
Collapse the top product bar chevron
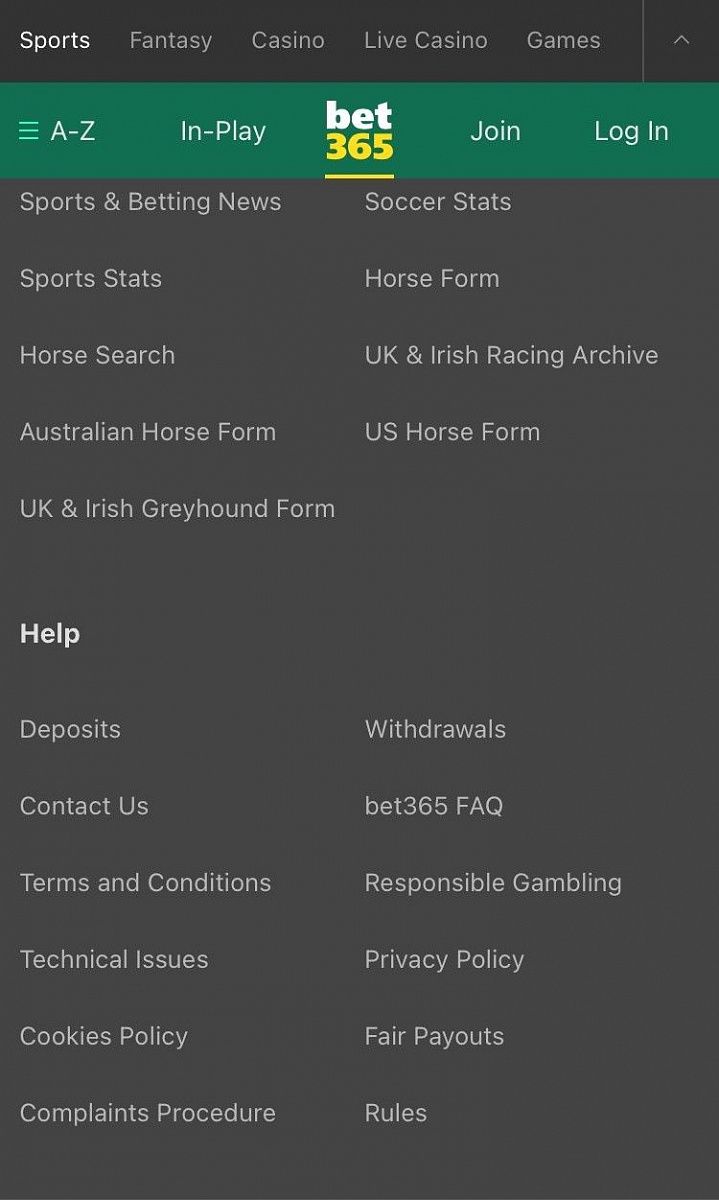pos(681,40)
